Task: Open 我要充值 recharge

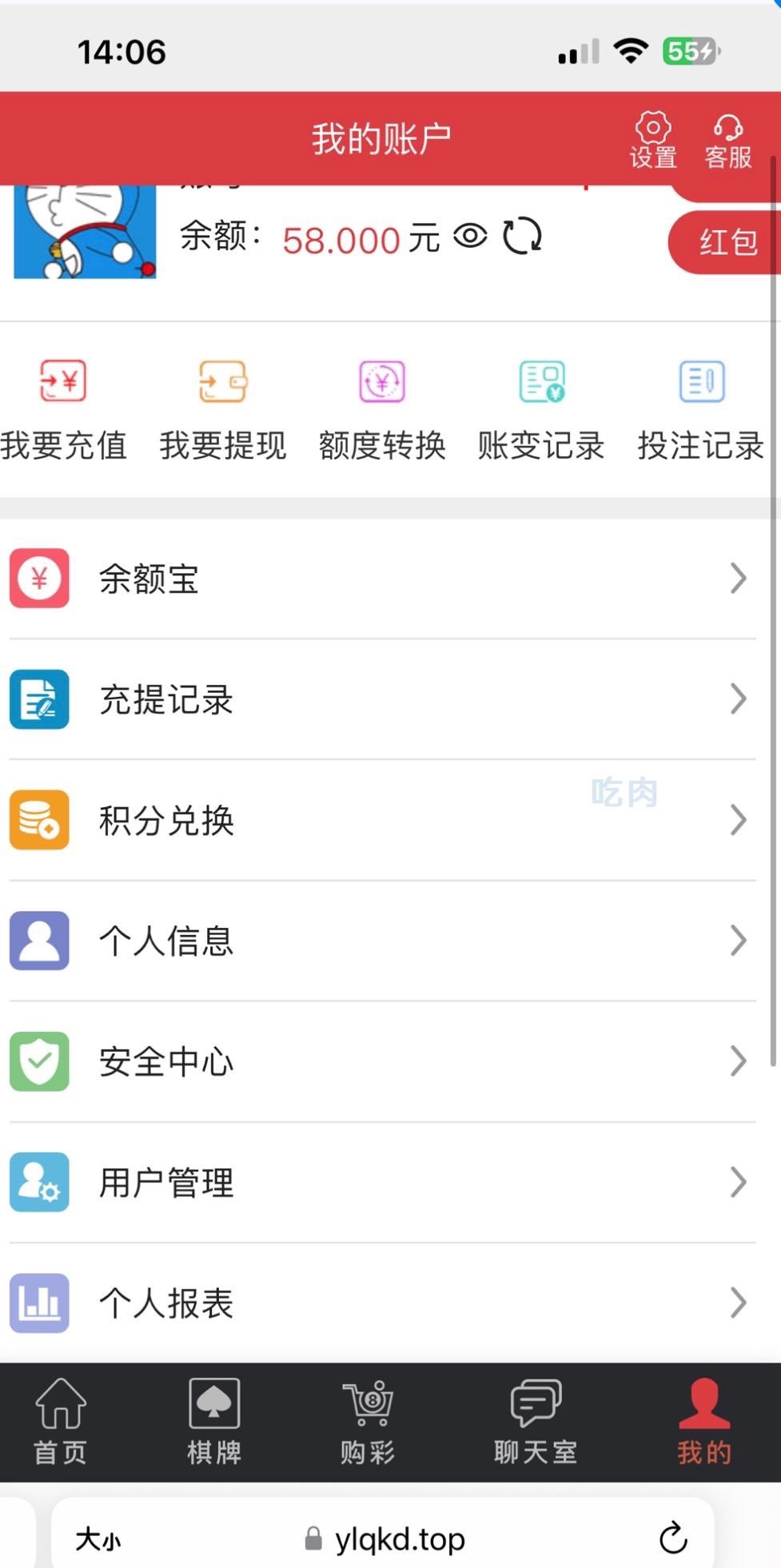Action: [63, 409]
